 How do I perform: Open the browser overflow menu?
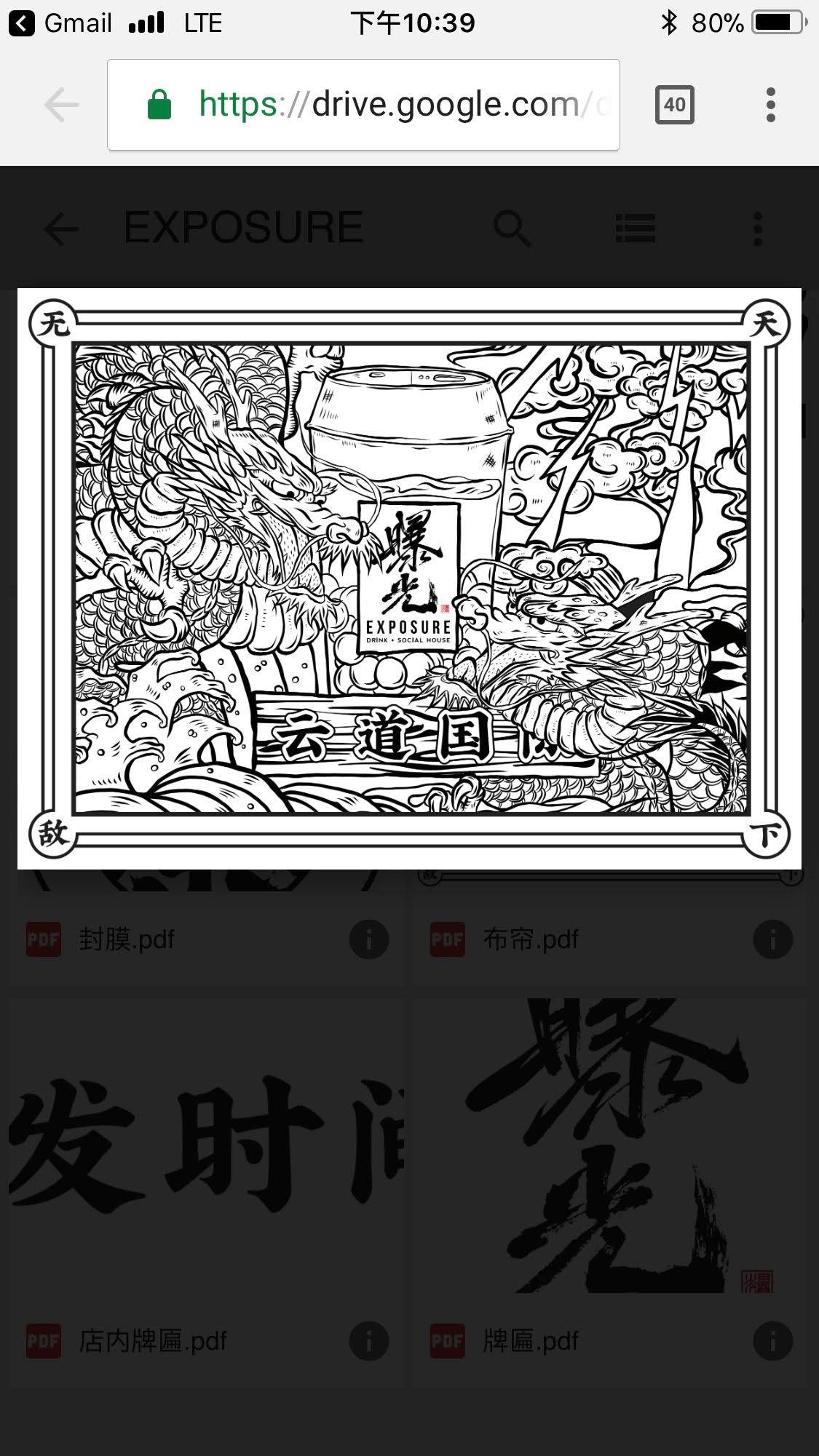(771, 105)
